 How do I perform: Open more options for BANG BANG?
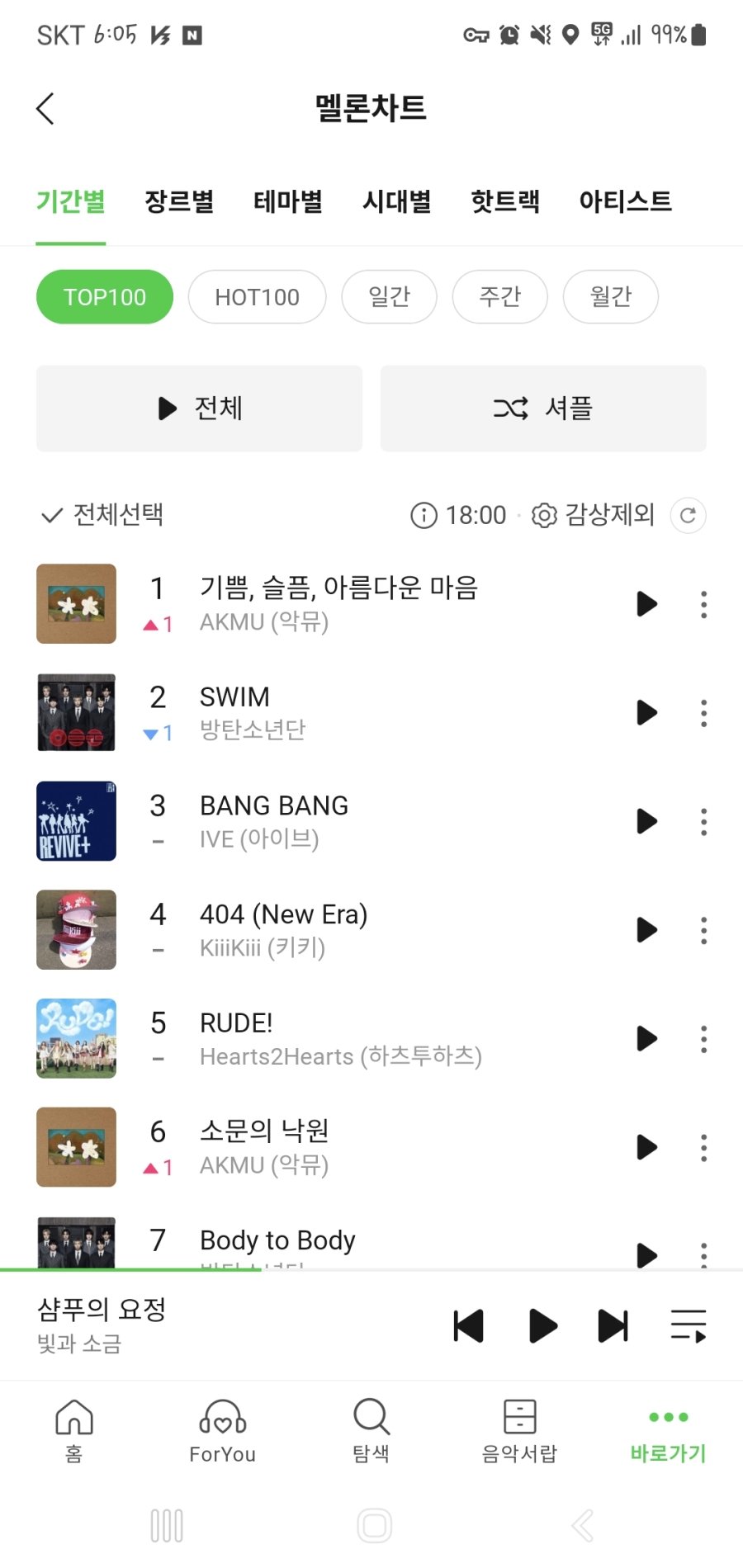703,822
